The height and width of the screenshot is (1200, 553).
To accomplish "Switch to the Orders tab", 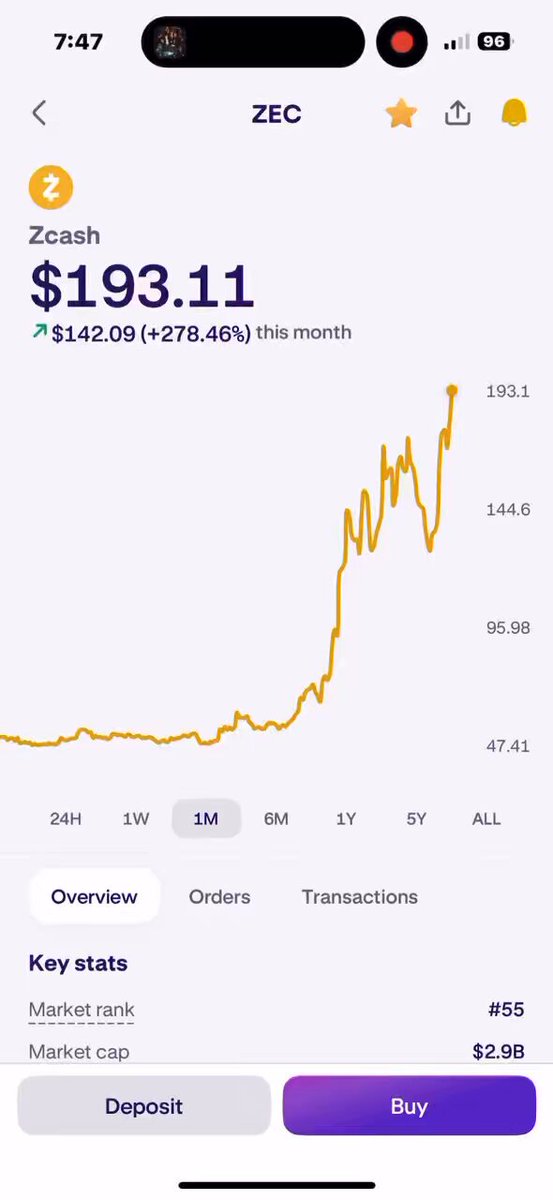I will pyautogui.click(x=220, y=897).
